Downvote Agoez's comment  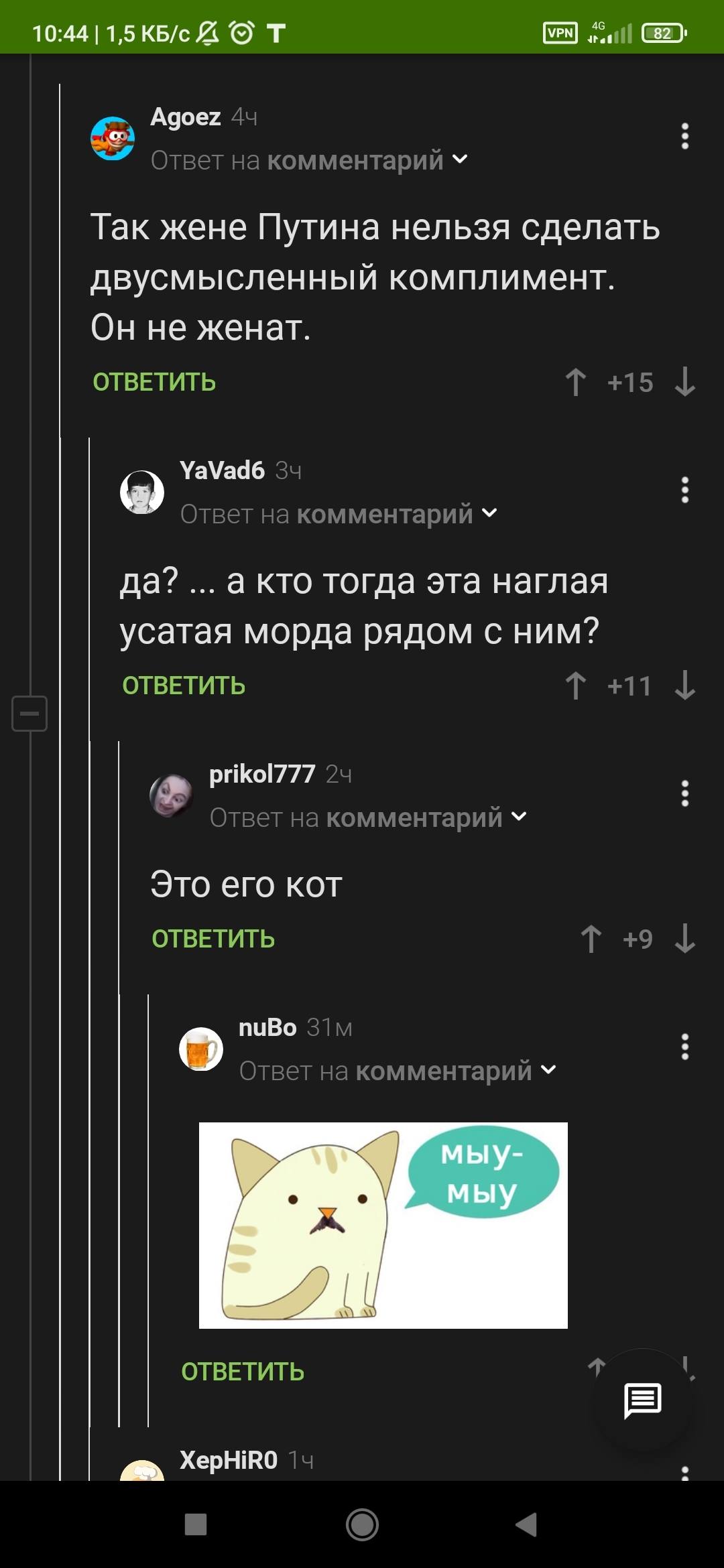tap(684, 382)
